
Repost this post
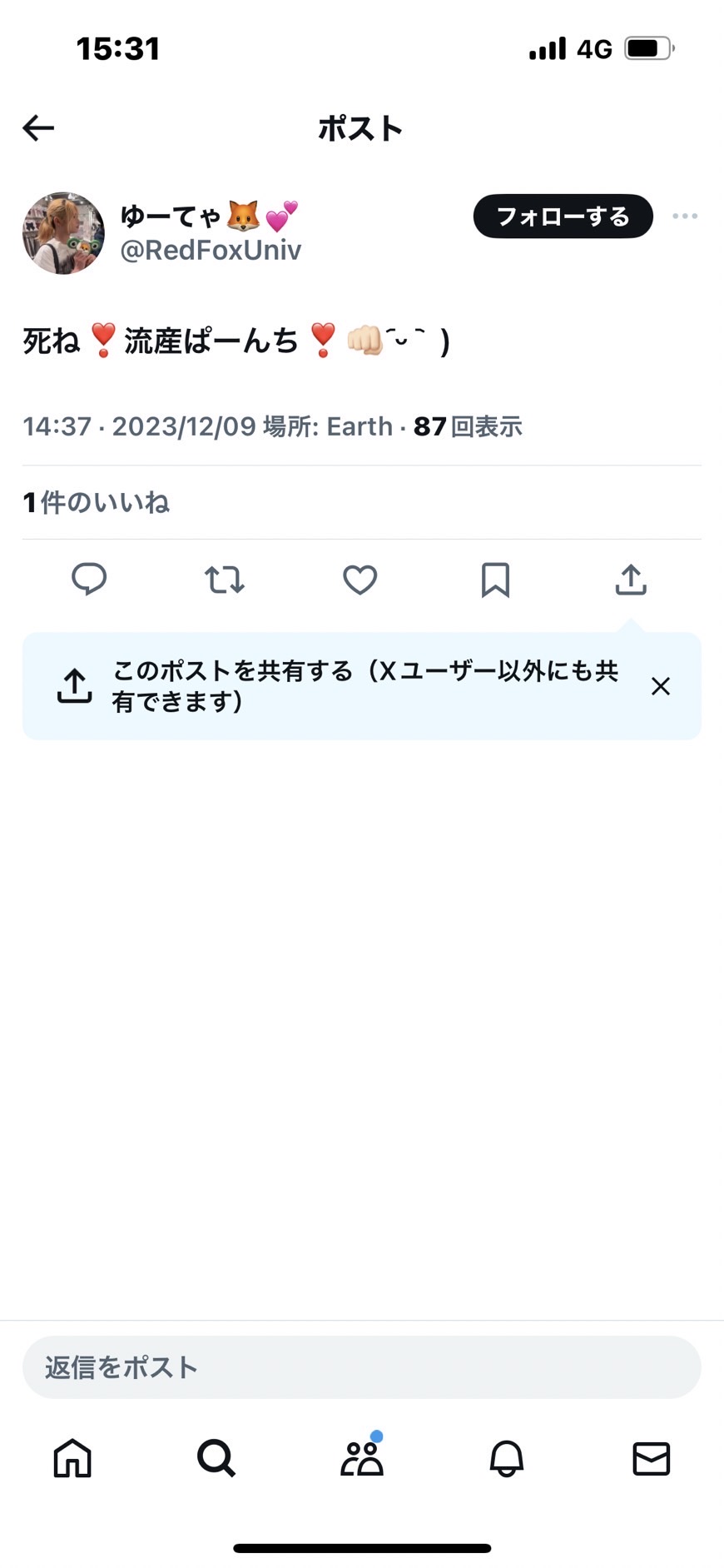click(225, 580)
